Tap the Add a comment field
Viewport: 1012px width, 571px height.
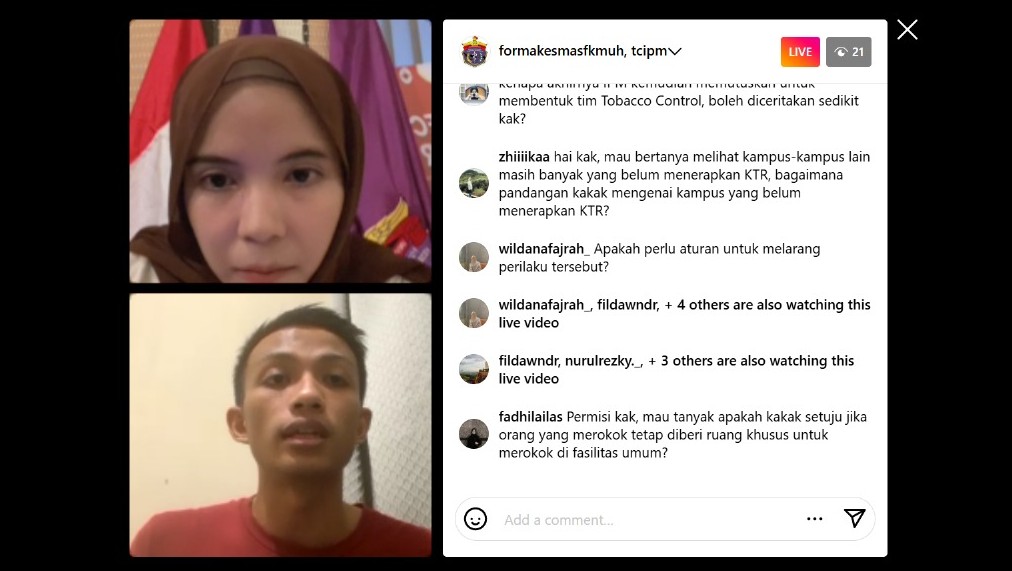[x=640, y=520]
